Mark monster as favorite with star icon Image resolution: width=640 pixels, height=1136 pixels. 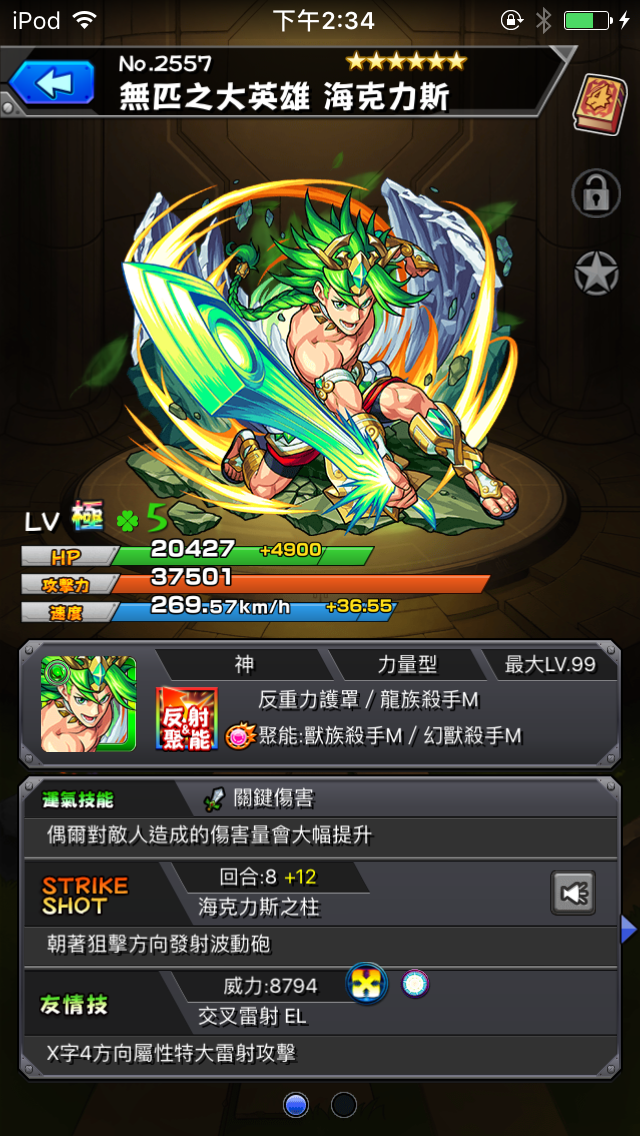(596, 272)
